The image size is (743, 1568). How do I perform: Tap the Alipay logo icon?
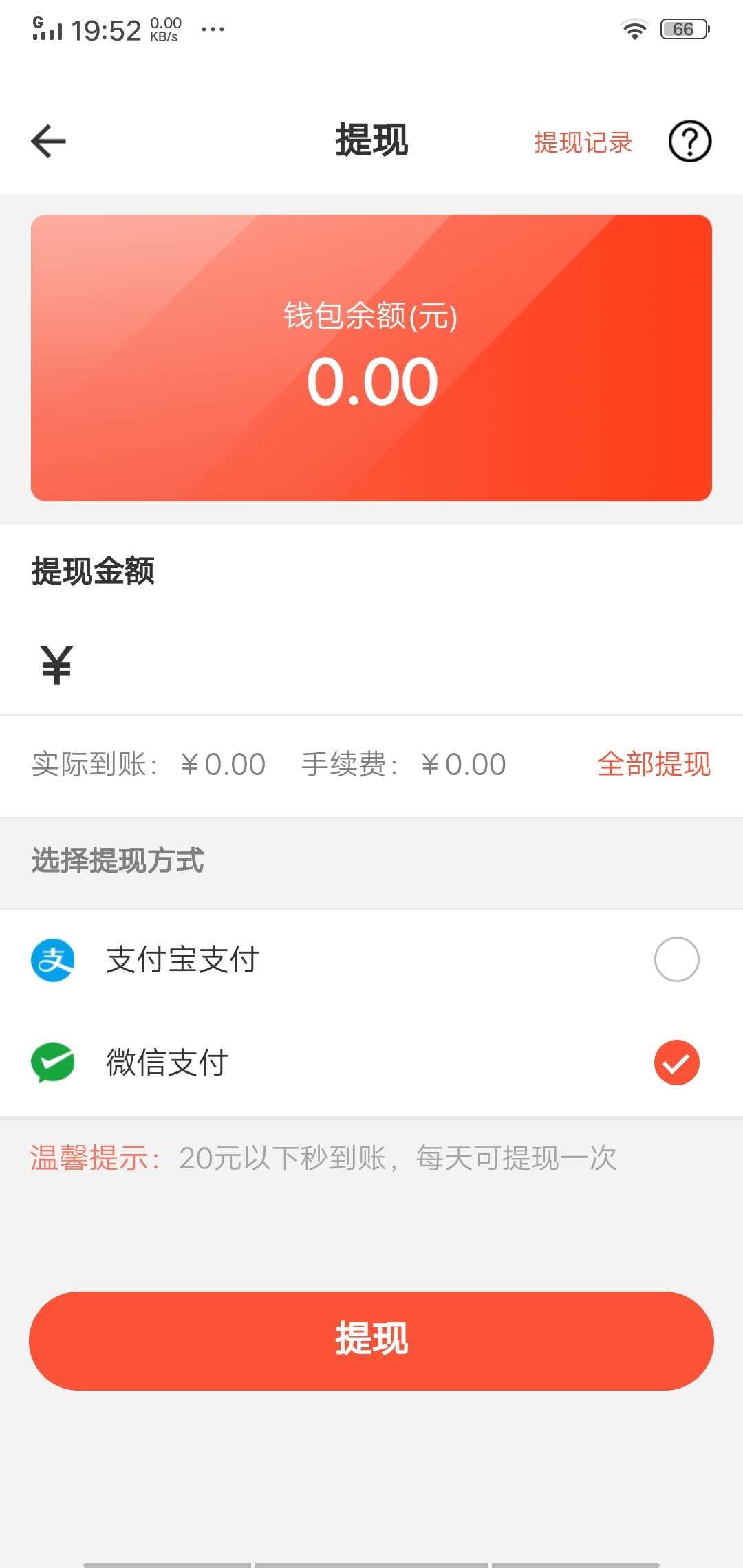point(53,959)
